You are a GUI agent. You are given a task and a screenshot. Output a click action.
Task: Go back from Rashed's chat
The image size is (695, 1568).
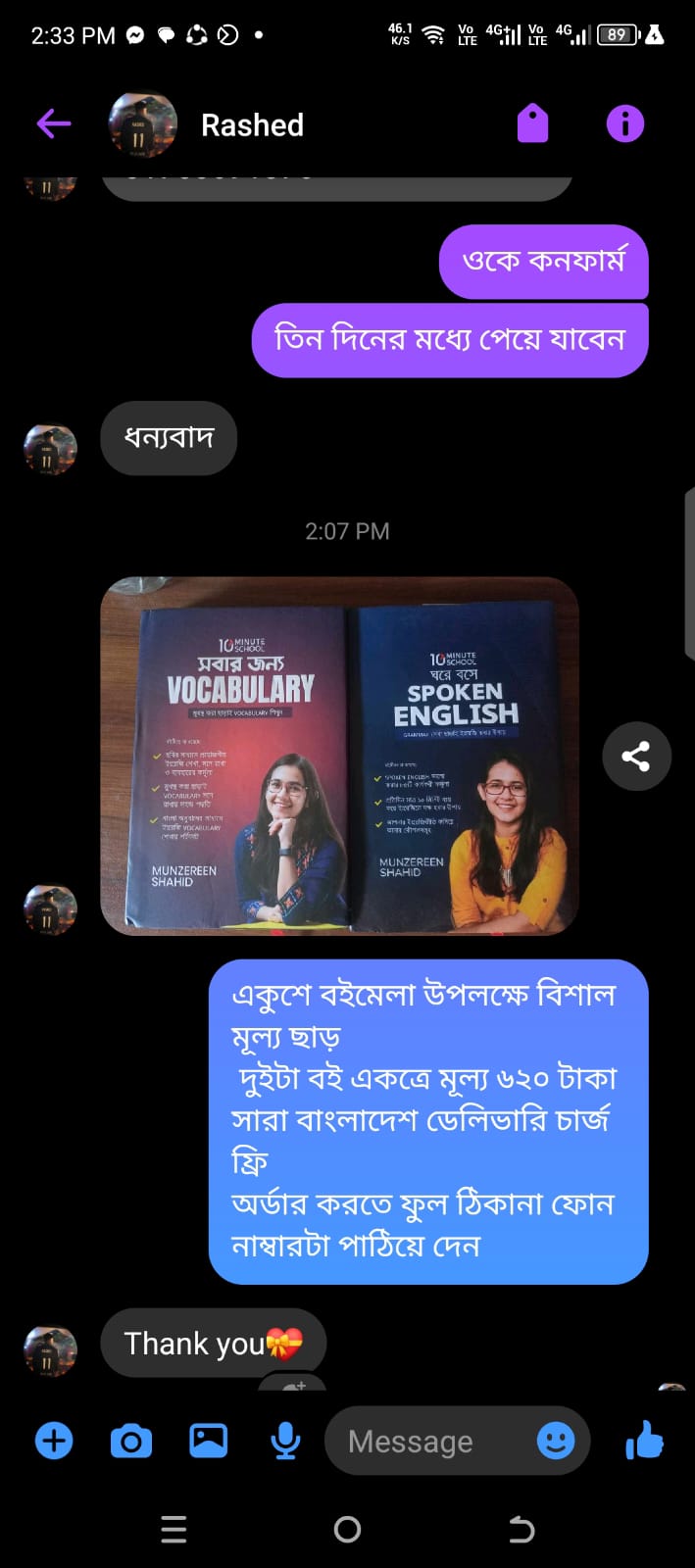pos(54,123)
